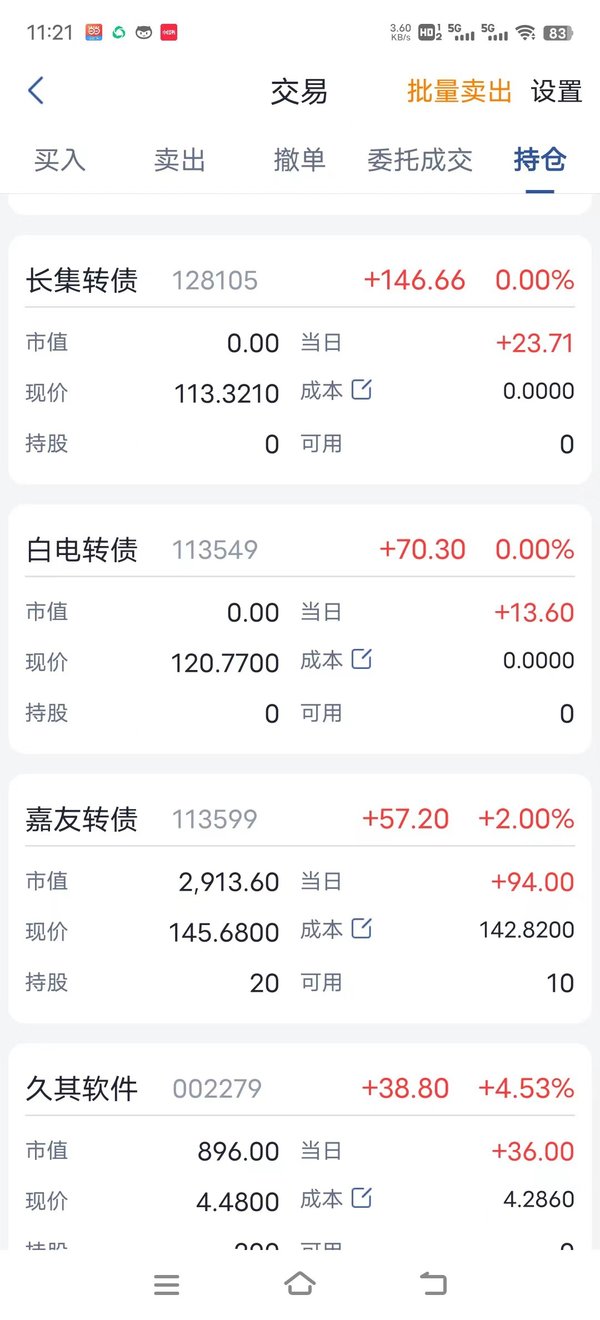Edit cost for 长集转债
Viewport: 600px width, 1320px height.
coord(362,390)
